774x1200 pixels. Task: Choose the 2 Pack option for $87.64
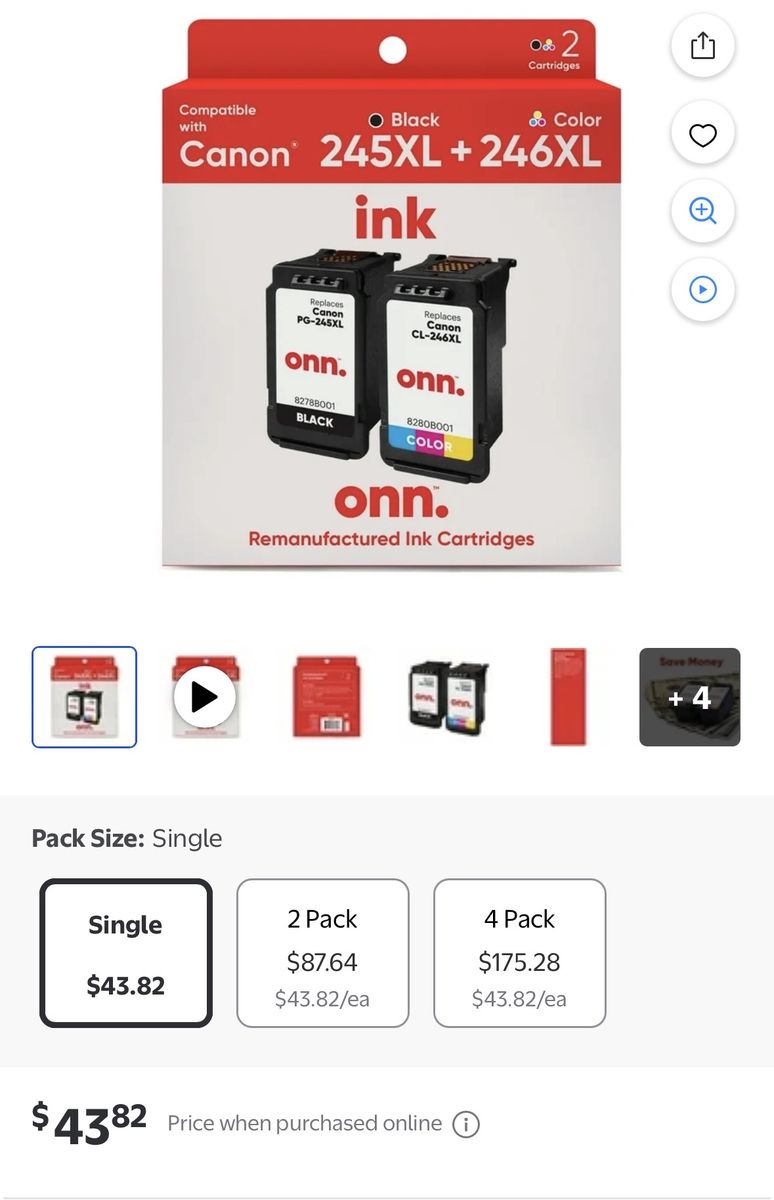(322, 953)
